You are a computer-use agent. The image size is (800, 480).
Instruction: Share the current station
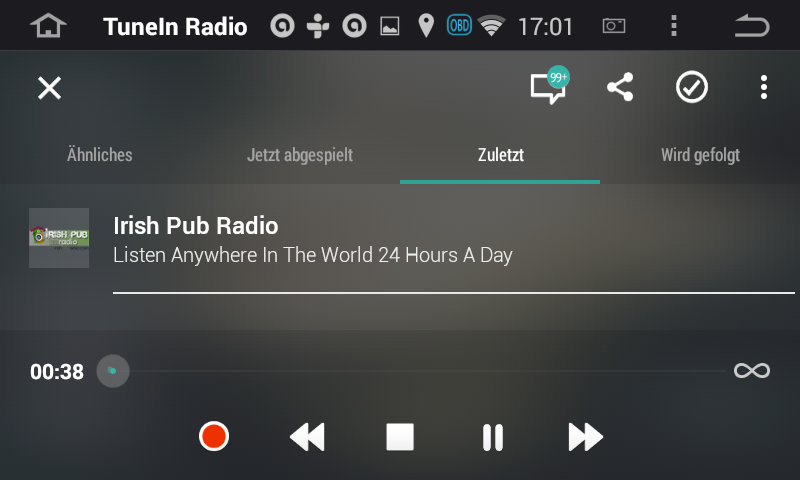tap(620, 88)
